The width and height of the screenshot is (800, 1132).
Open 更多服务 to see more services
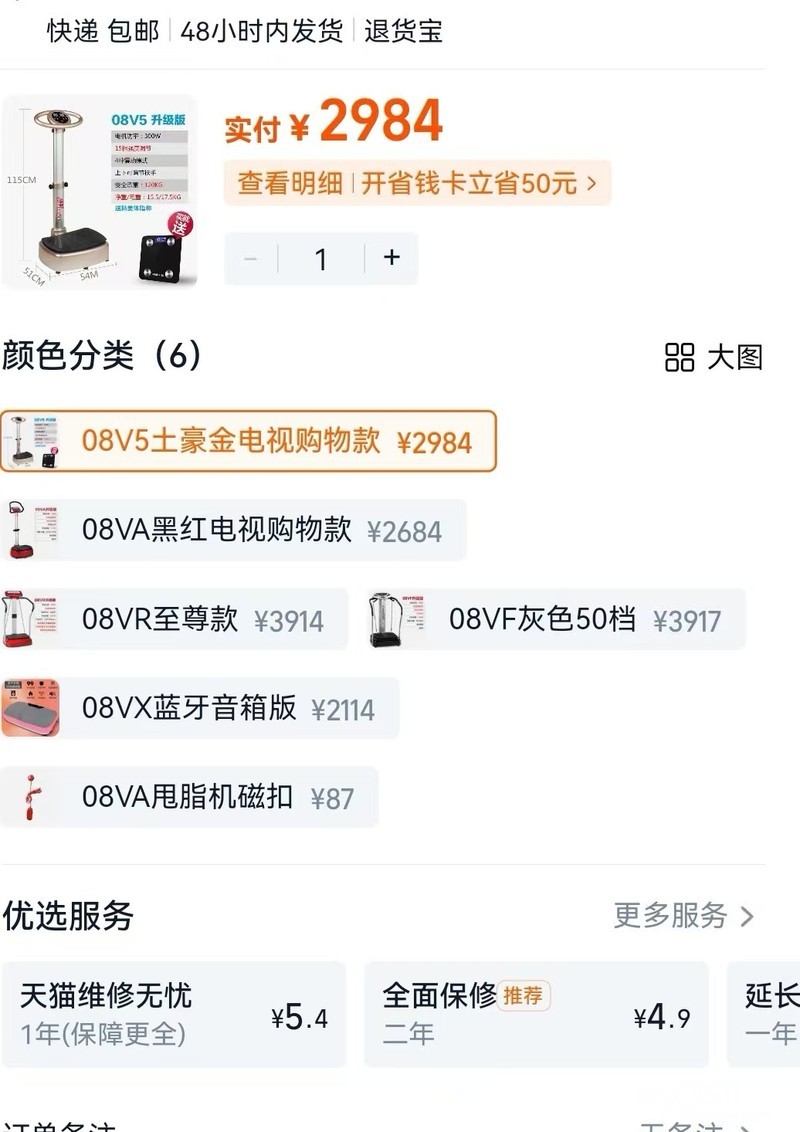tap(684, 915)
